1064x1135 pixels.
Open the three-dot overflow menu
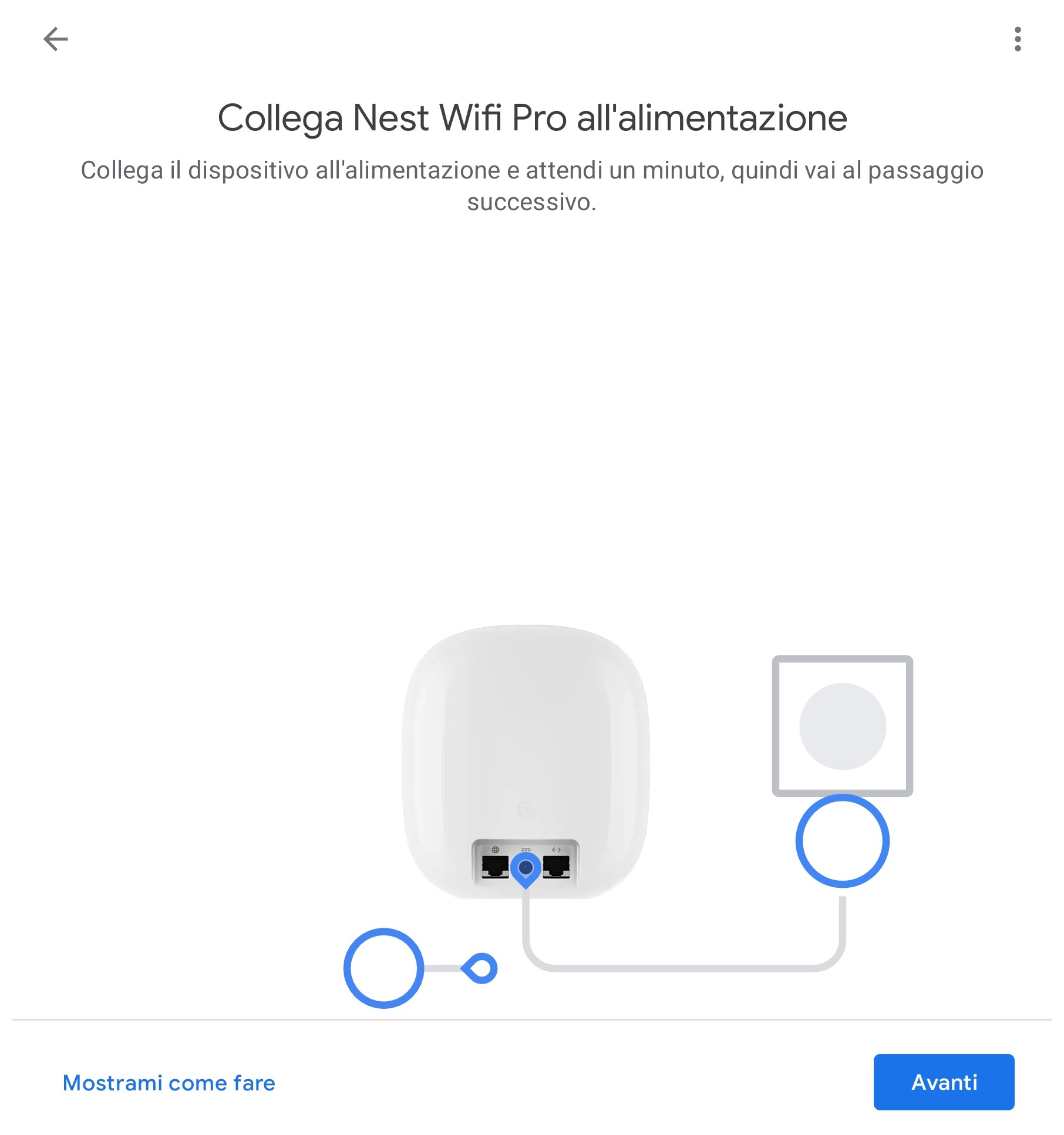click(1017, 39)
